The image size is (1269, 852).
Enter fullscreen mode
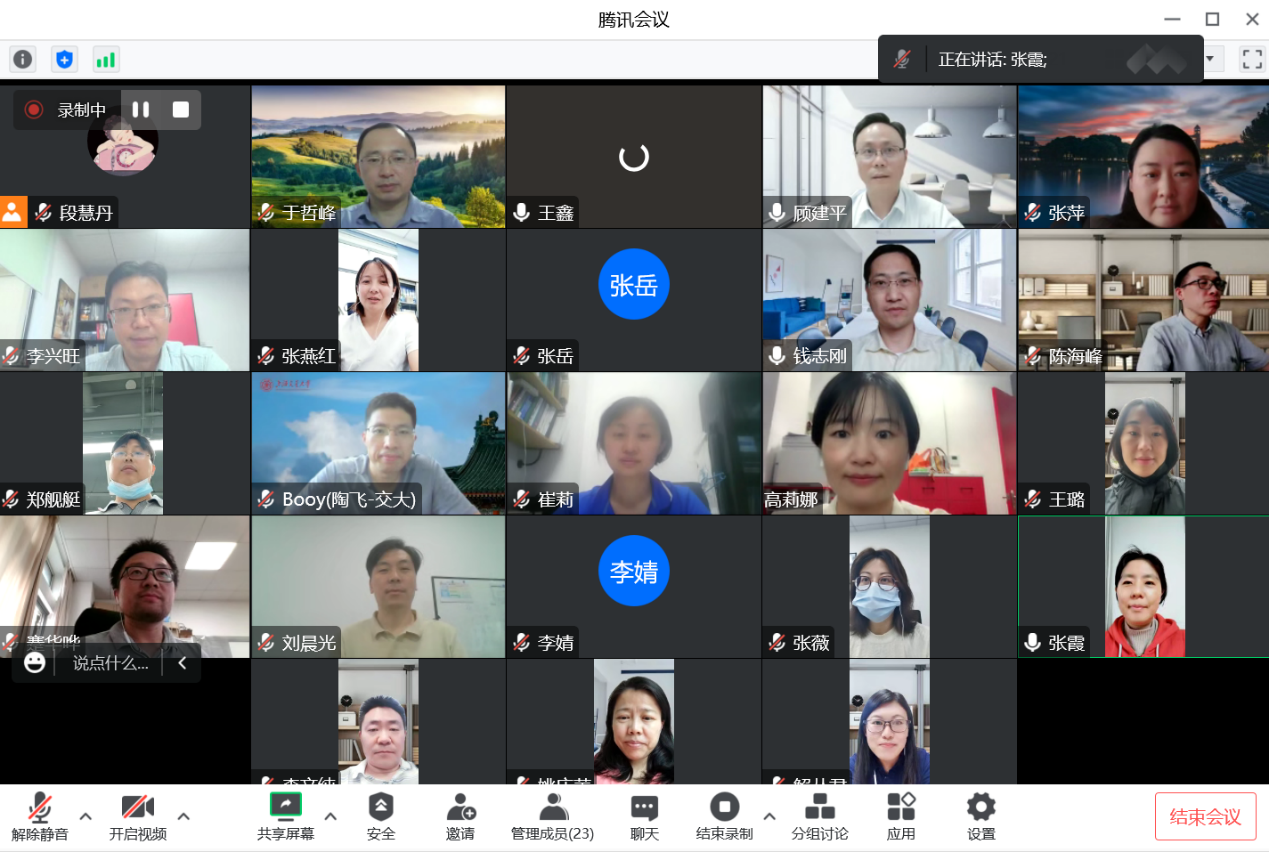pos(1252,59)
